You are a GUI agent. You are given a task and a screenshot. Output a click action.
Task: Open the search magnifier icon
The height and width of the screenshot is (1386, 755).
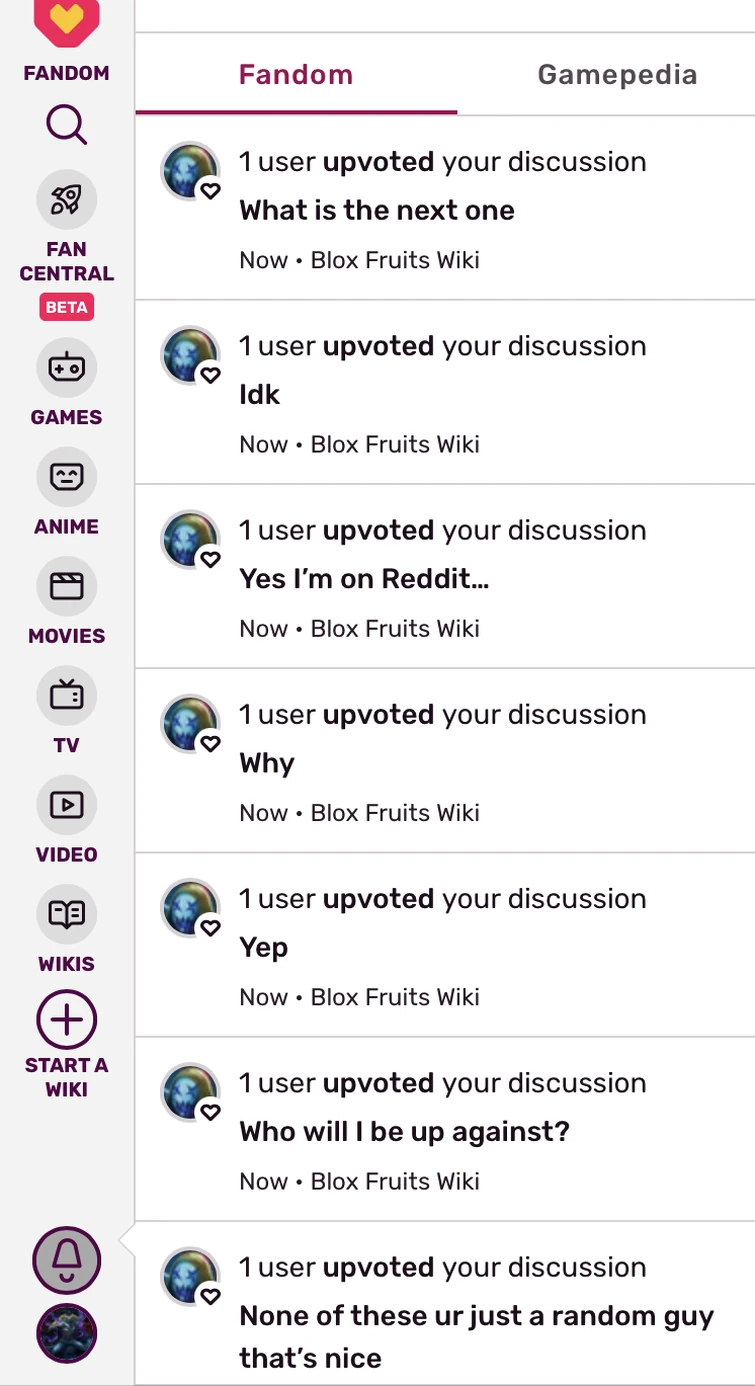point(66,127)
